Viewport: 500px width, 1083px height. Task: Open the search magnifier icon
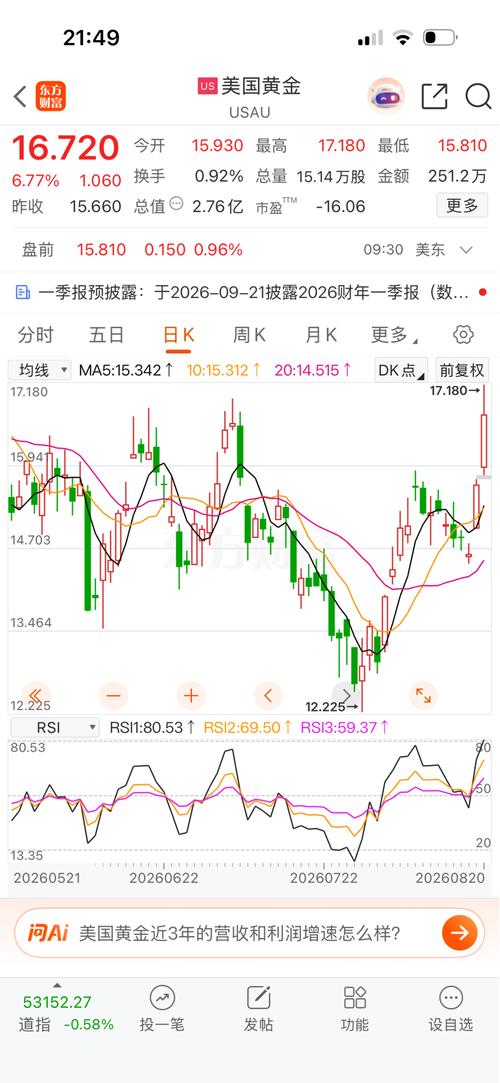click(478, 97)
